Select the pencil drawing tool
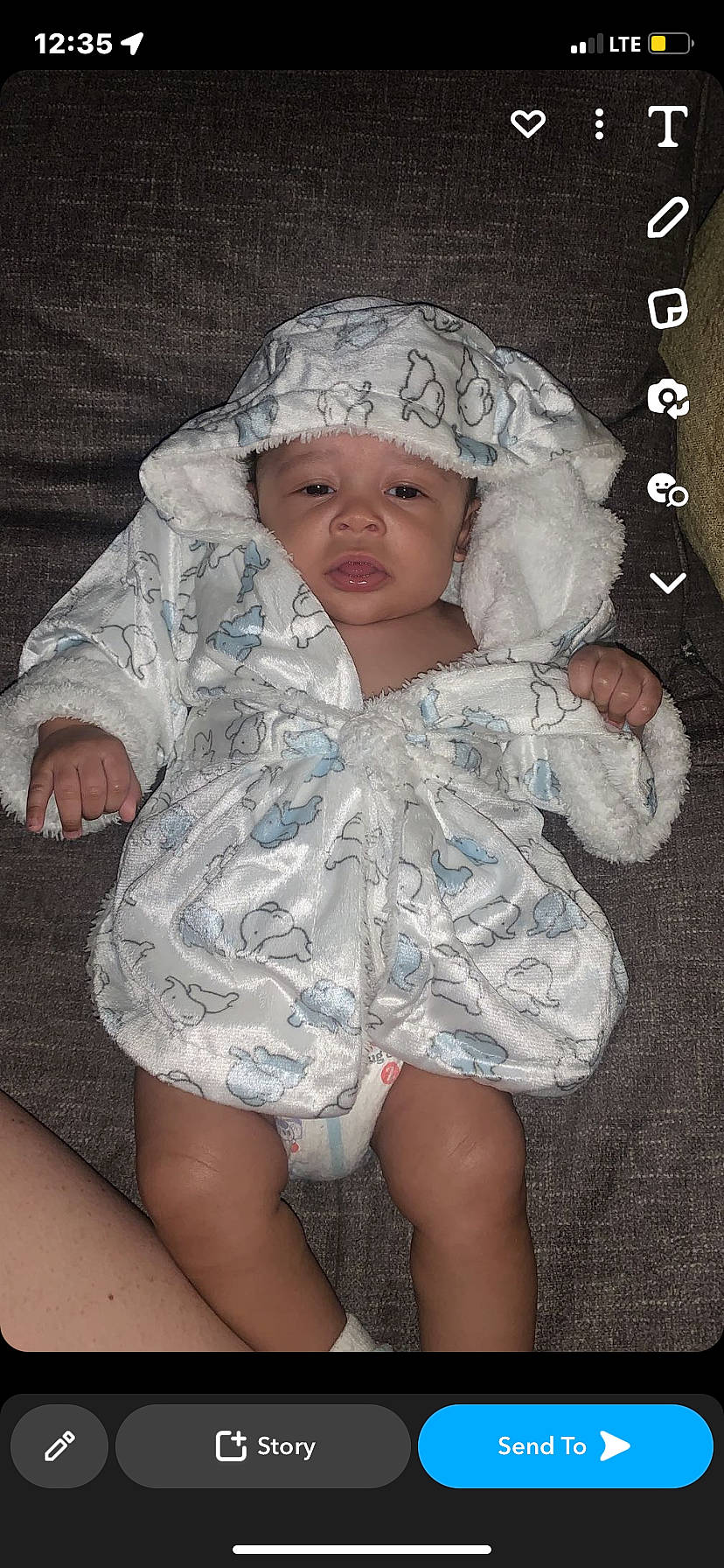The width and height of the screenshot is (724, 1568). pyautogui.click(x=668, y=217)
